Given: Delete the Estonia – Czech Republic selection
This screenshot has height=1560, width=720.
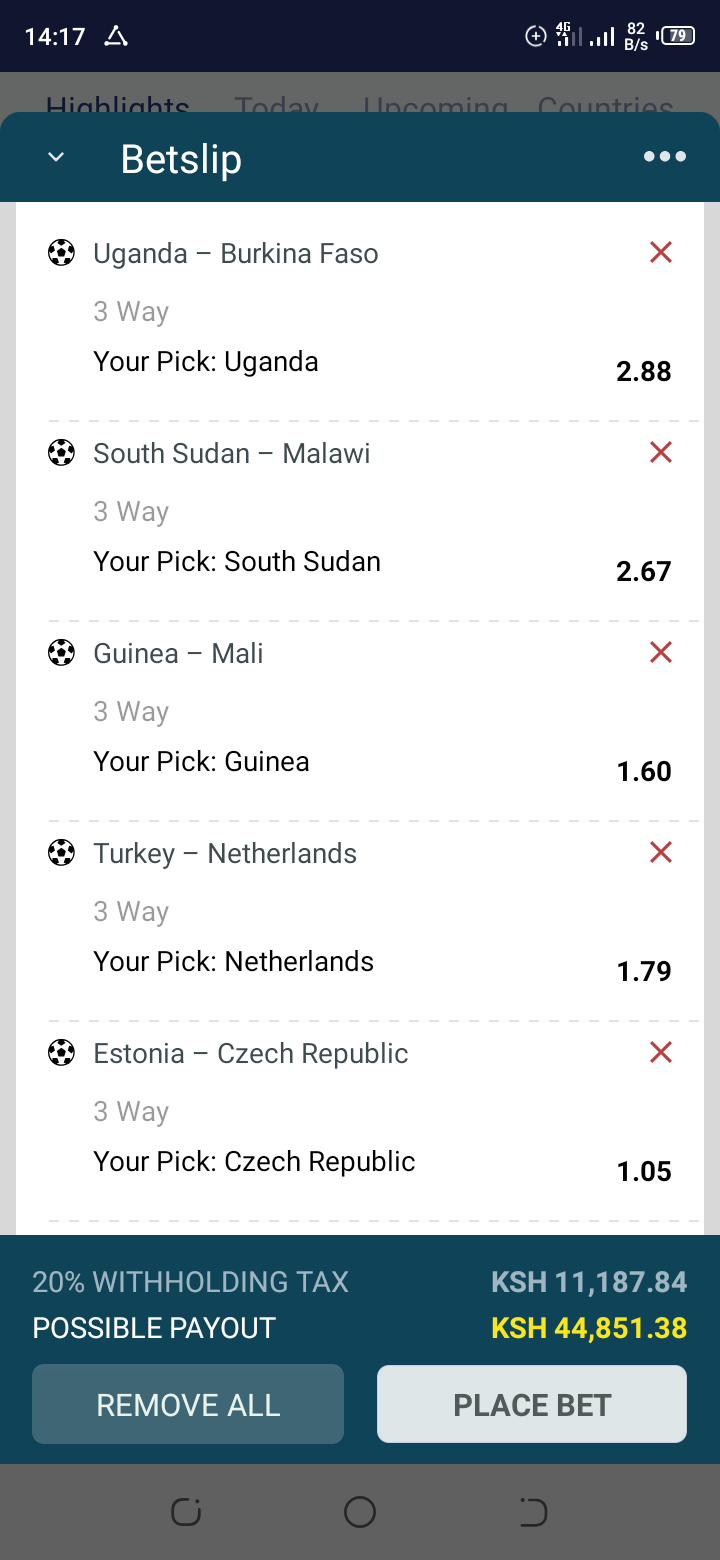Looking at the screenshot, I should [660, 1053].
